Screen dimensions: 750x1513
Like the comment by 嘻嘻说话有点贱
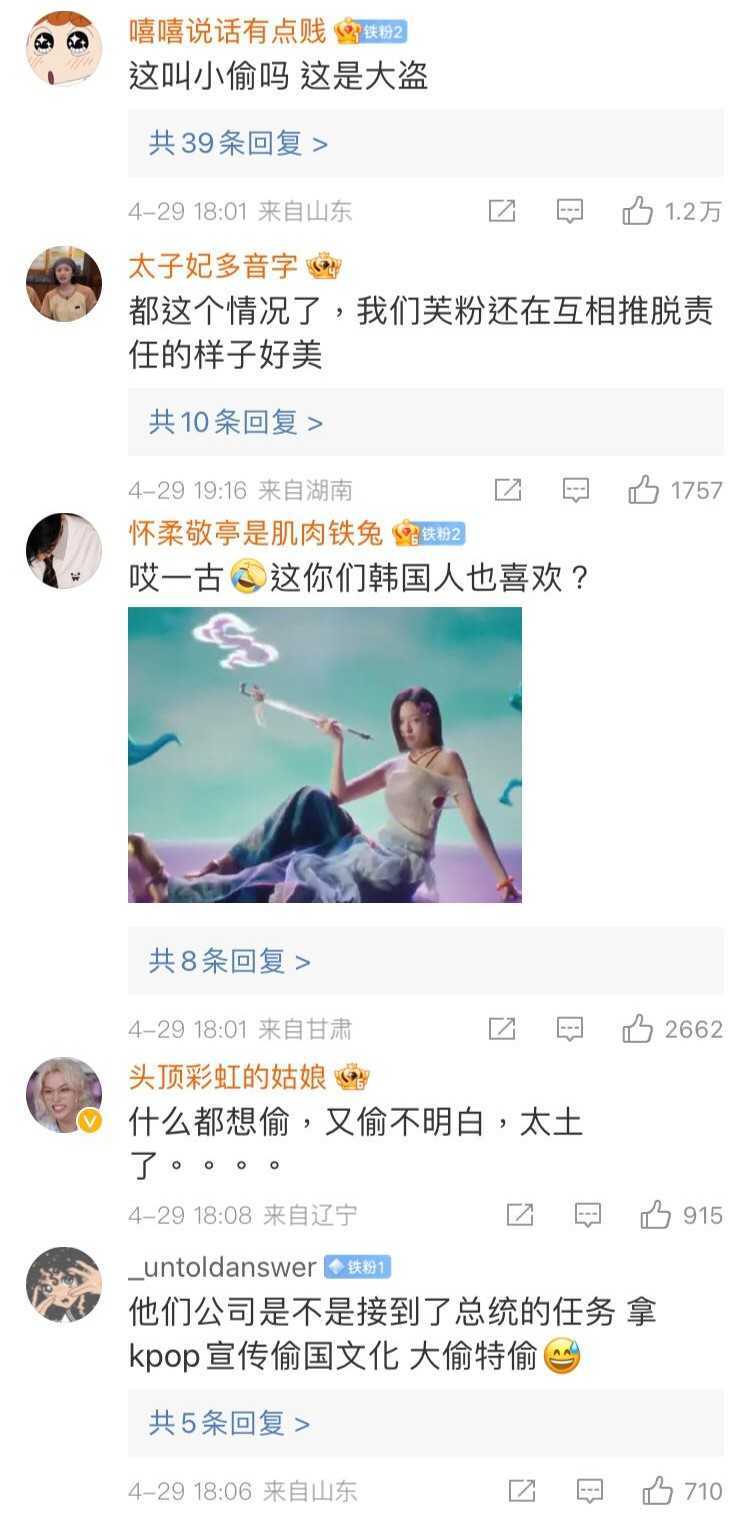[637, 211]
